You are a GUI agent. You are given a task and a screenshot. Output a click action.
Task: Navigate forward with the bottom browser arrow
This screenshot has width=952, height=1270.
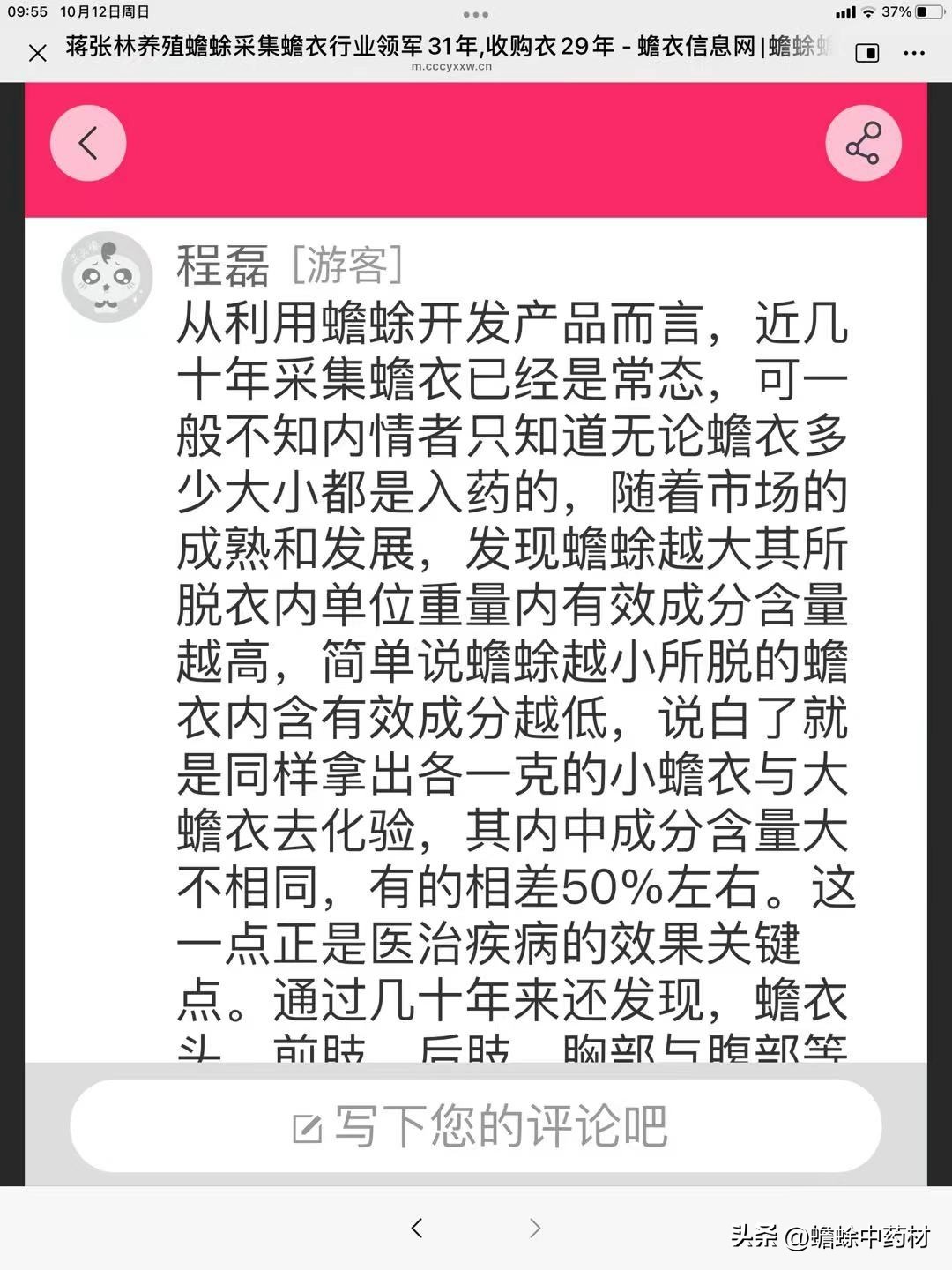point(534,1228)
